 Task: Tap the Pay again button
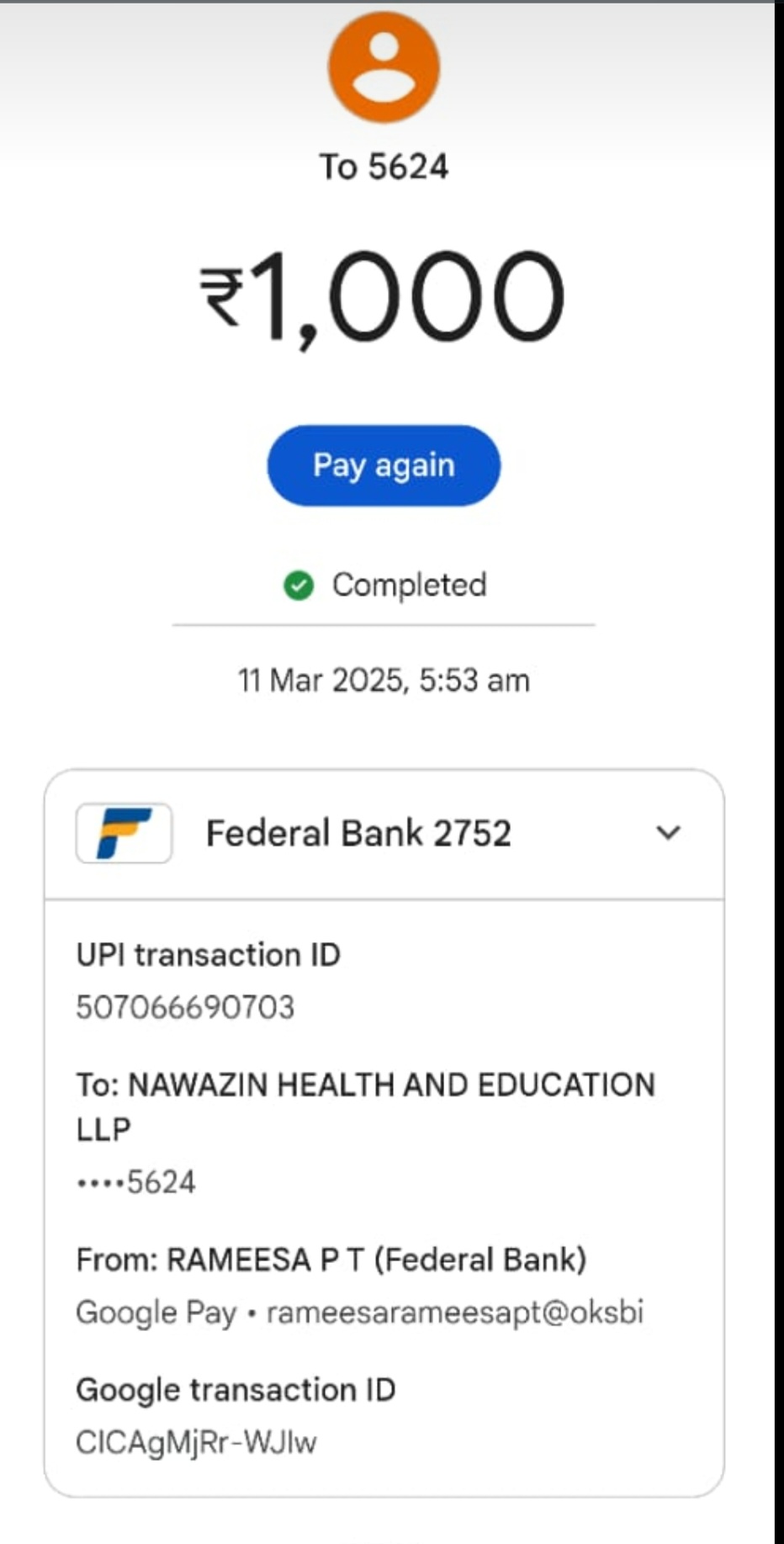384,465
